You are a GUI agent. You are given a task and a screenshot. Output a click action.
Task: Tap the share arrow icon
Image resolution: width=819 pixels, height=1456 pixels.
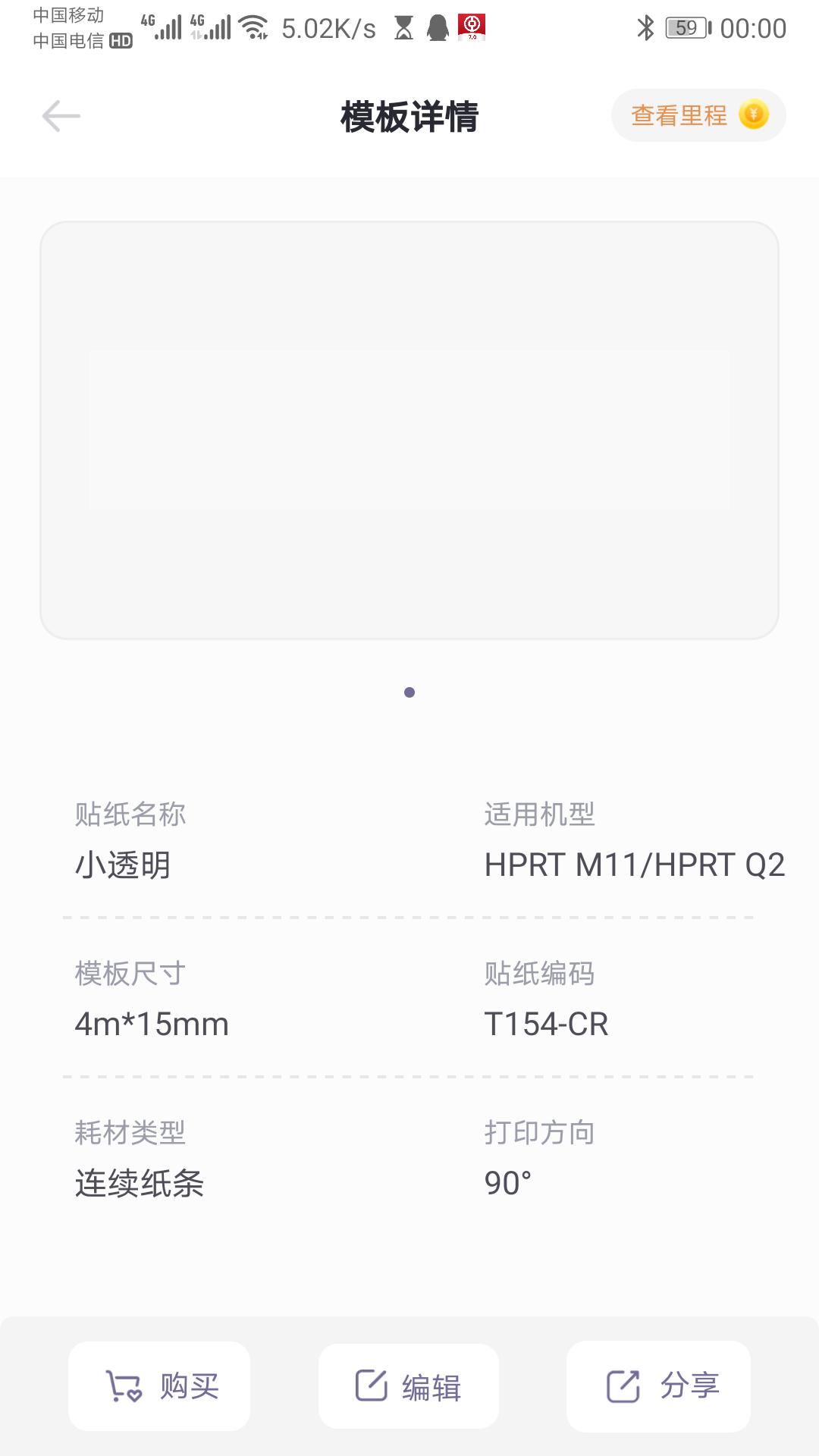[x=622, y=1385]
